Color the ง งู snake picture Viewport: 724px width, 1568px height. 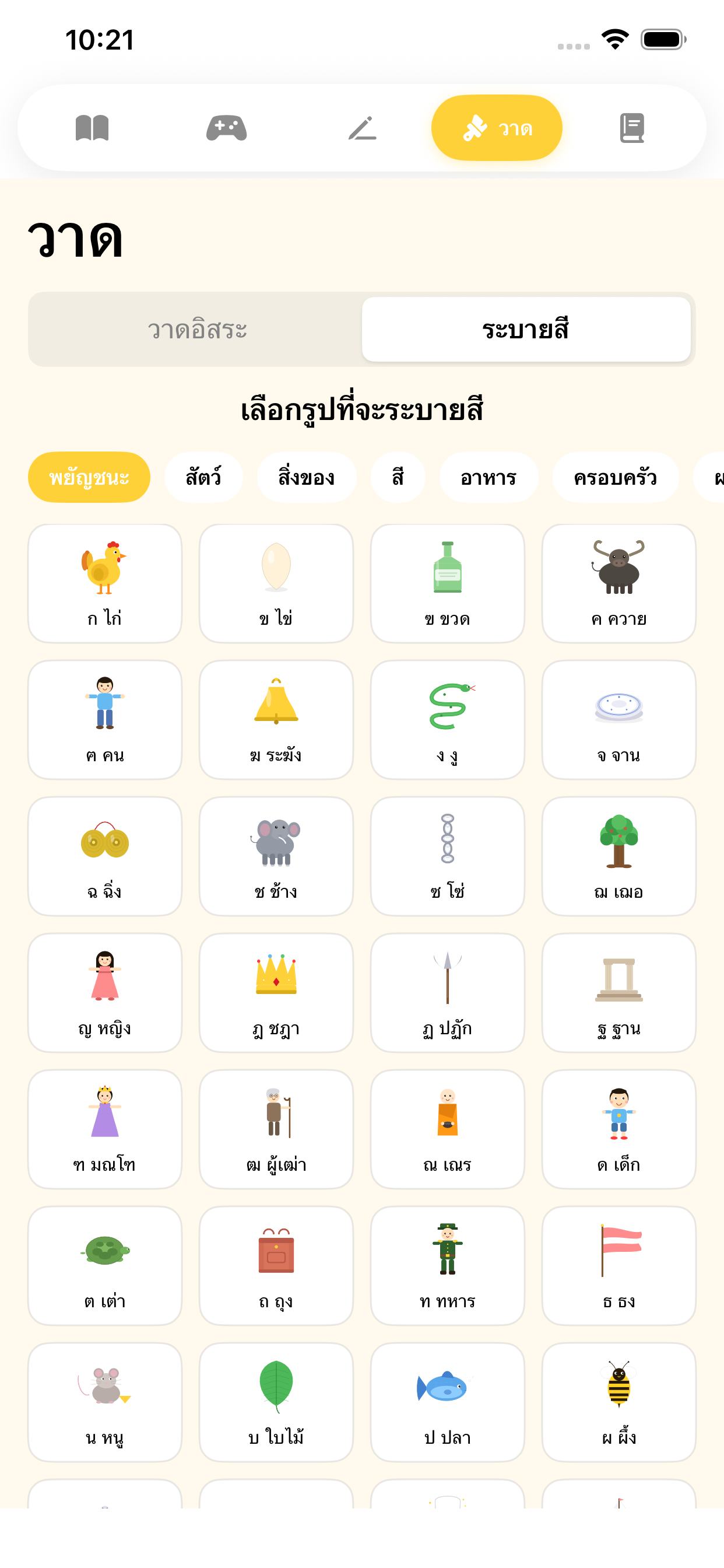coord(447,719)
